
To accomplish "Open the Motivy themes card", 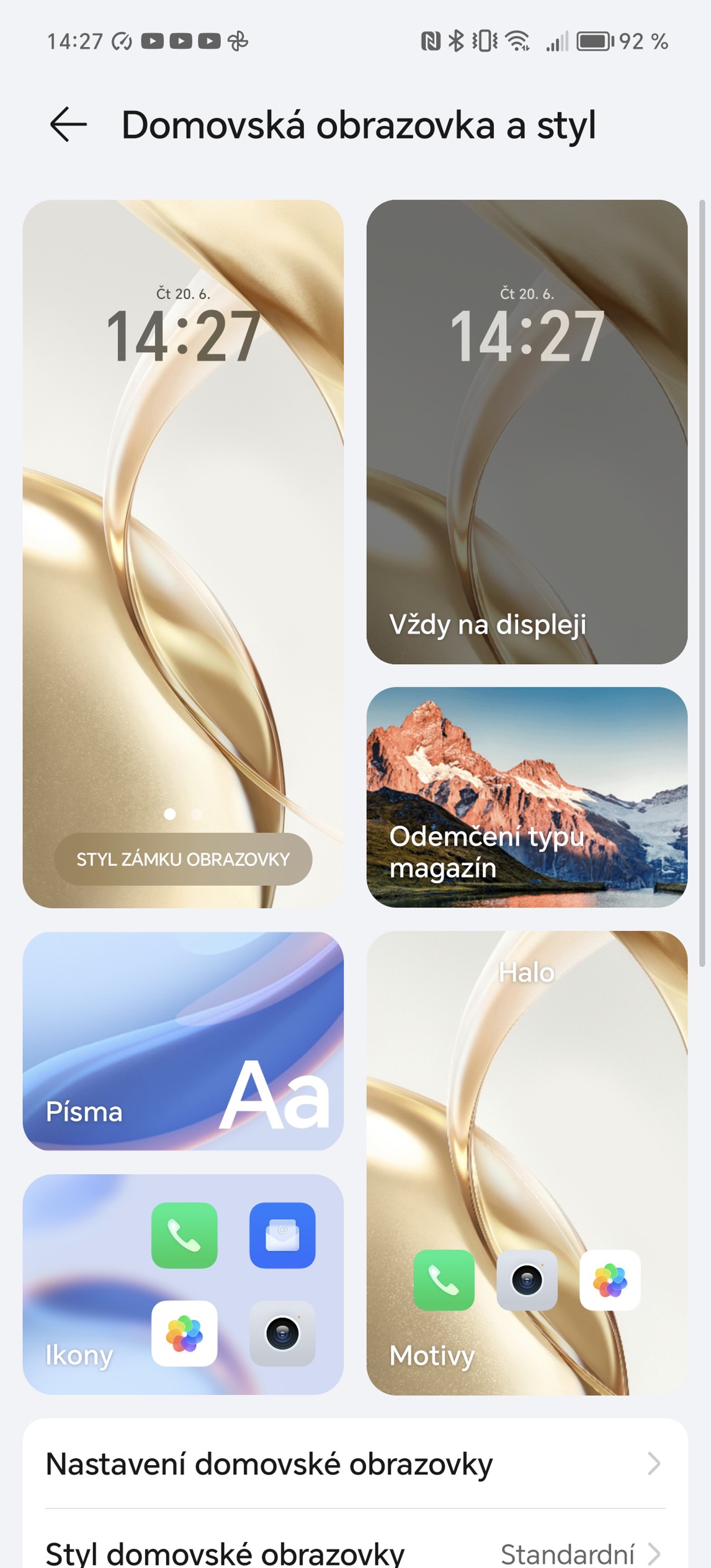I will (x=527, y=1163).
